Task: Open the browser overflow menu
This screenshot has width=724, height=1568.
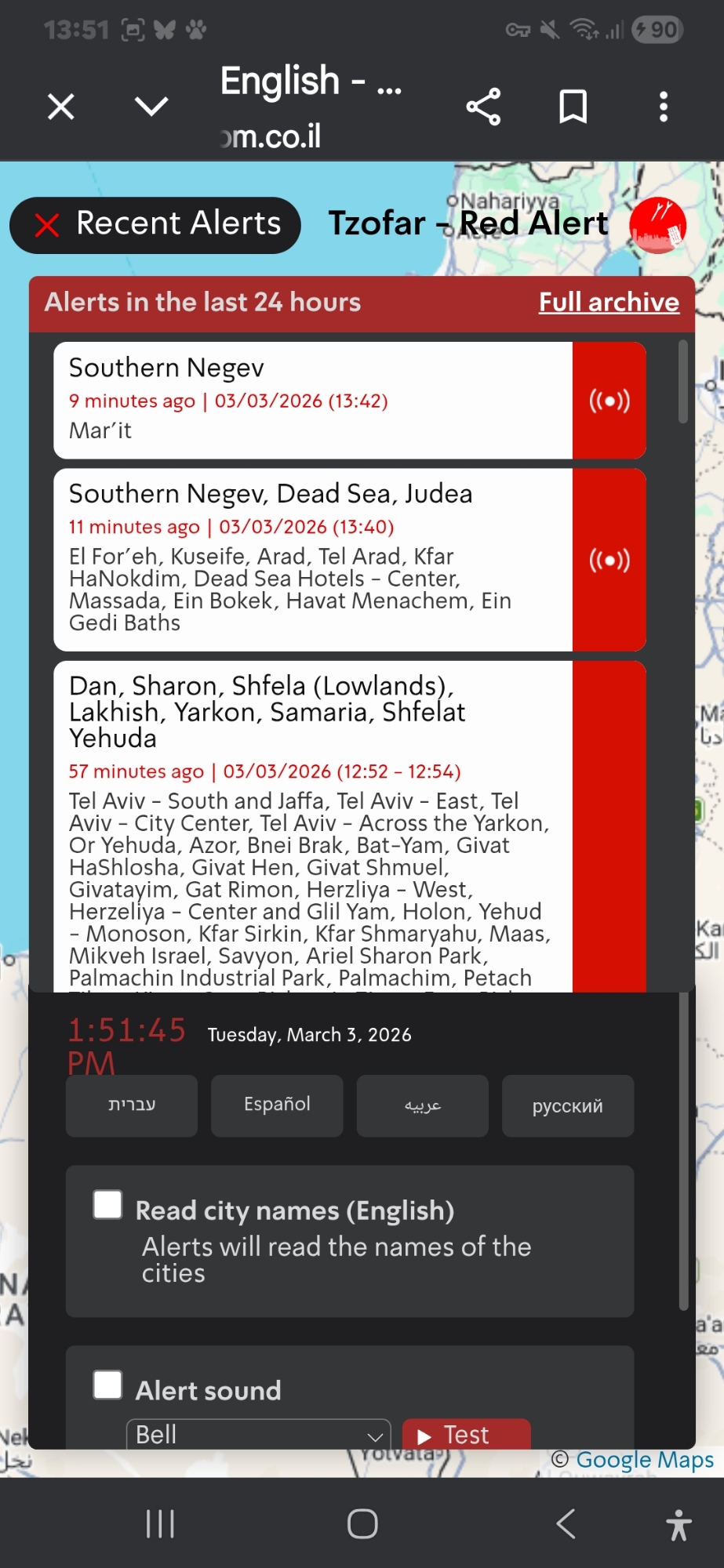Action: [664, 107]
